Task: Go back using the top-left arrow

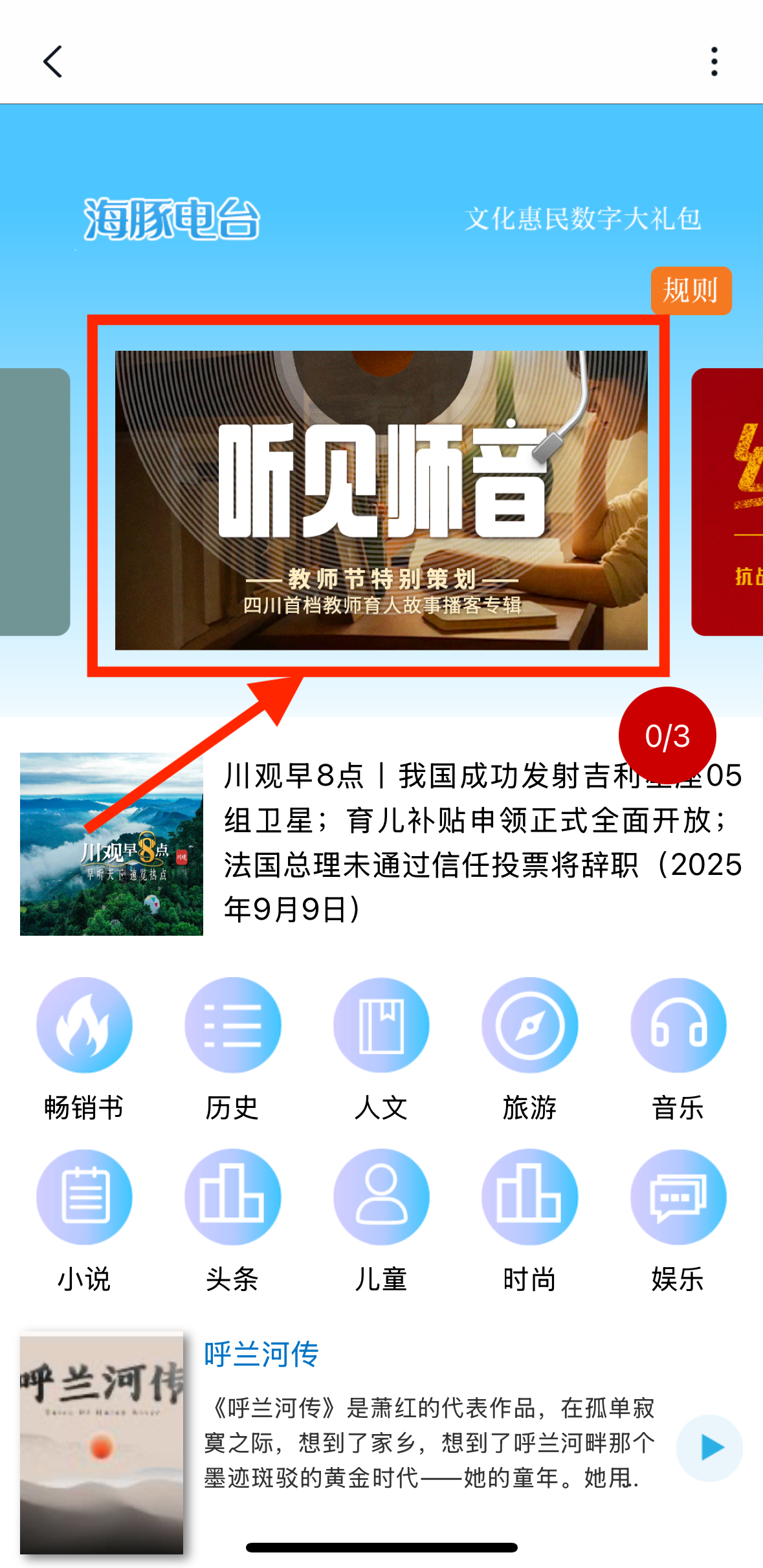Action: (53, 62)
